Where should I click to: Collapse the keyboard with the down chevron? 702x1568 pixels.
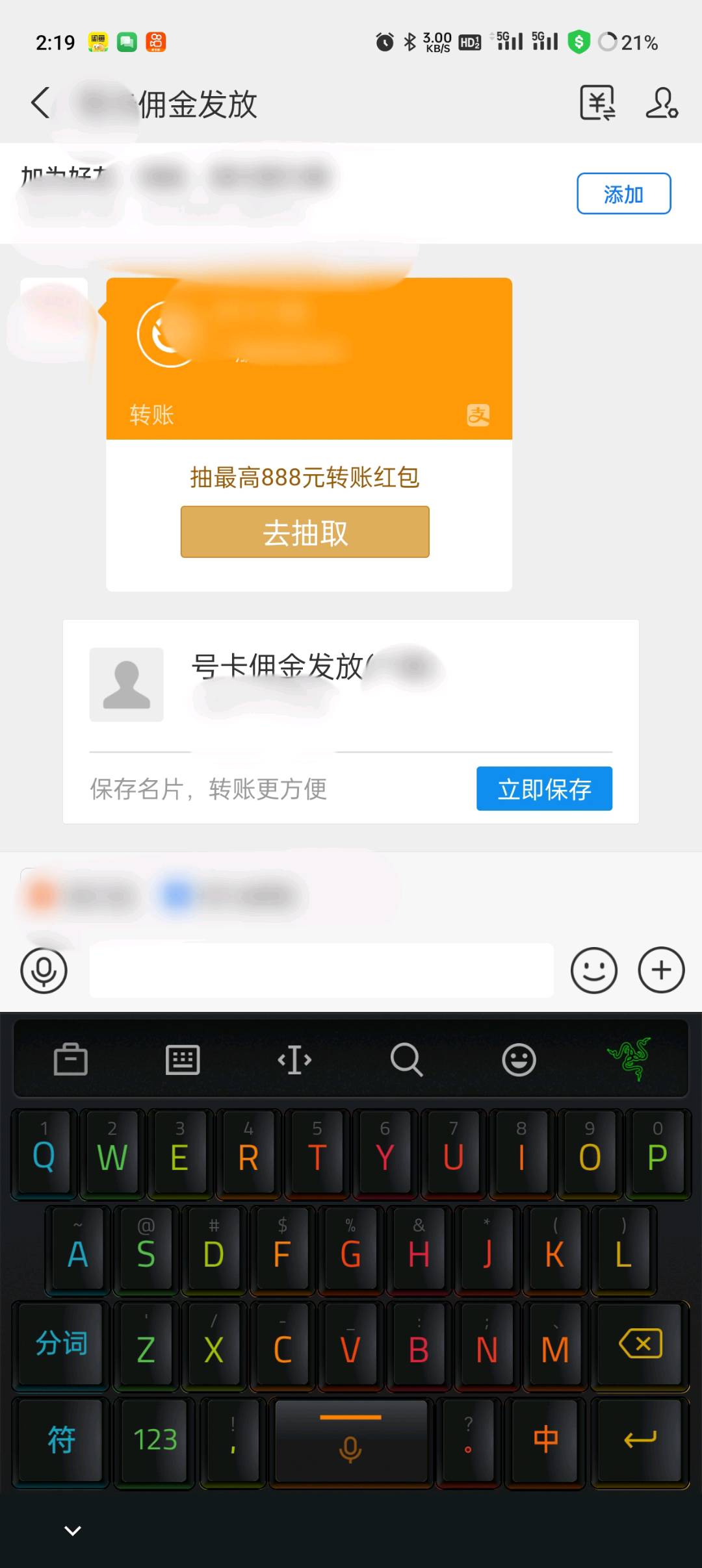tap(73, 1531)
